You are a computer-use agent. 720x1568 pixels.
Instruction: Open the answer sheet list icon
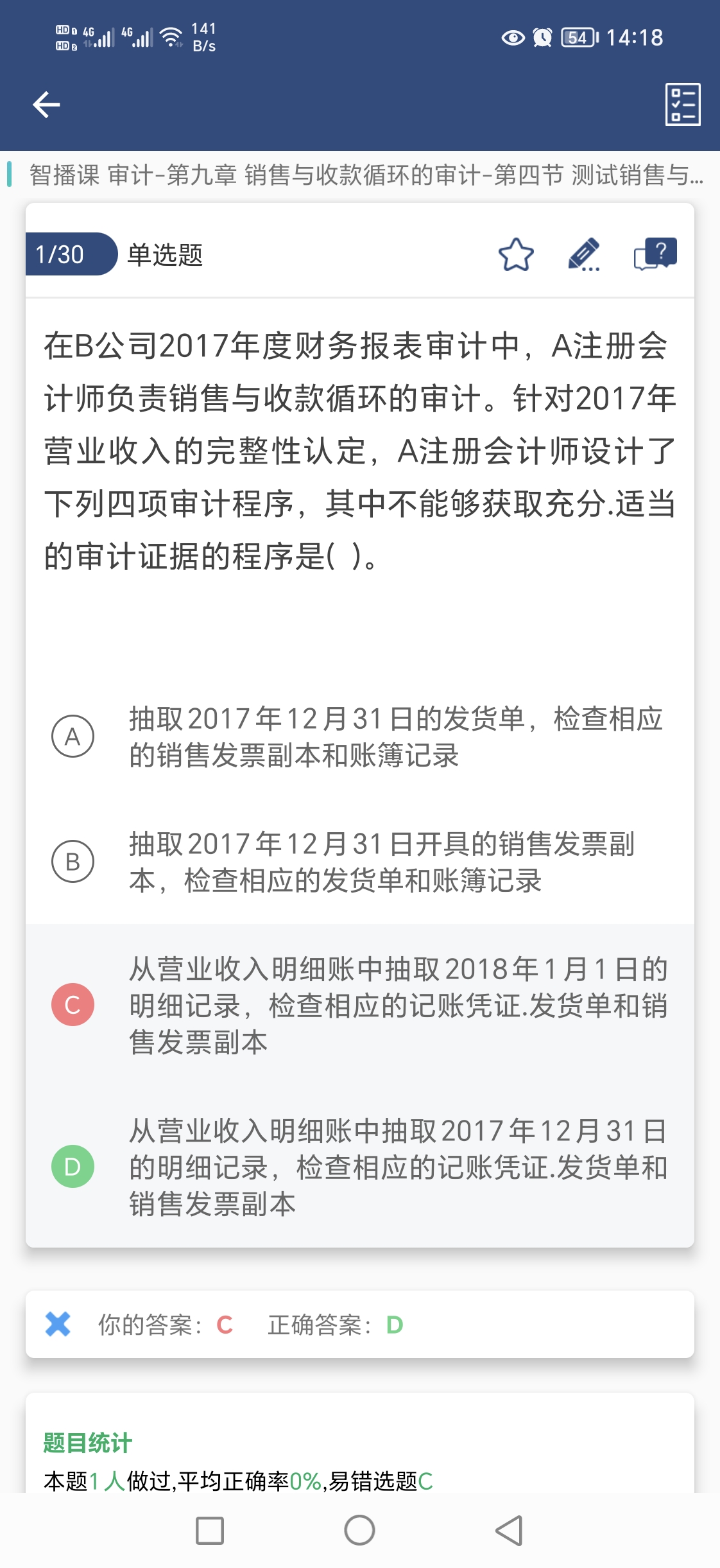click(683, 104)
